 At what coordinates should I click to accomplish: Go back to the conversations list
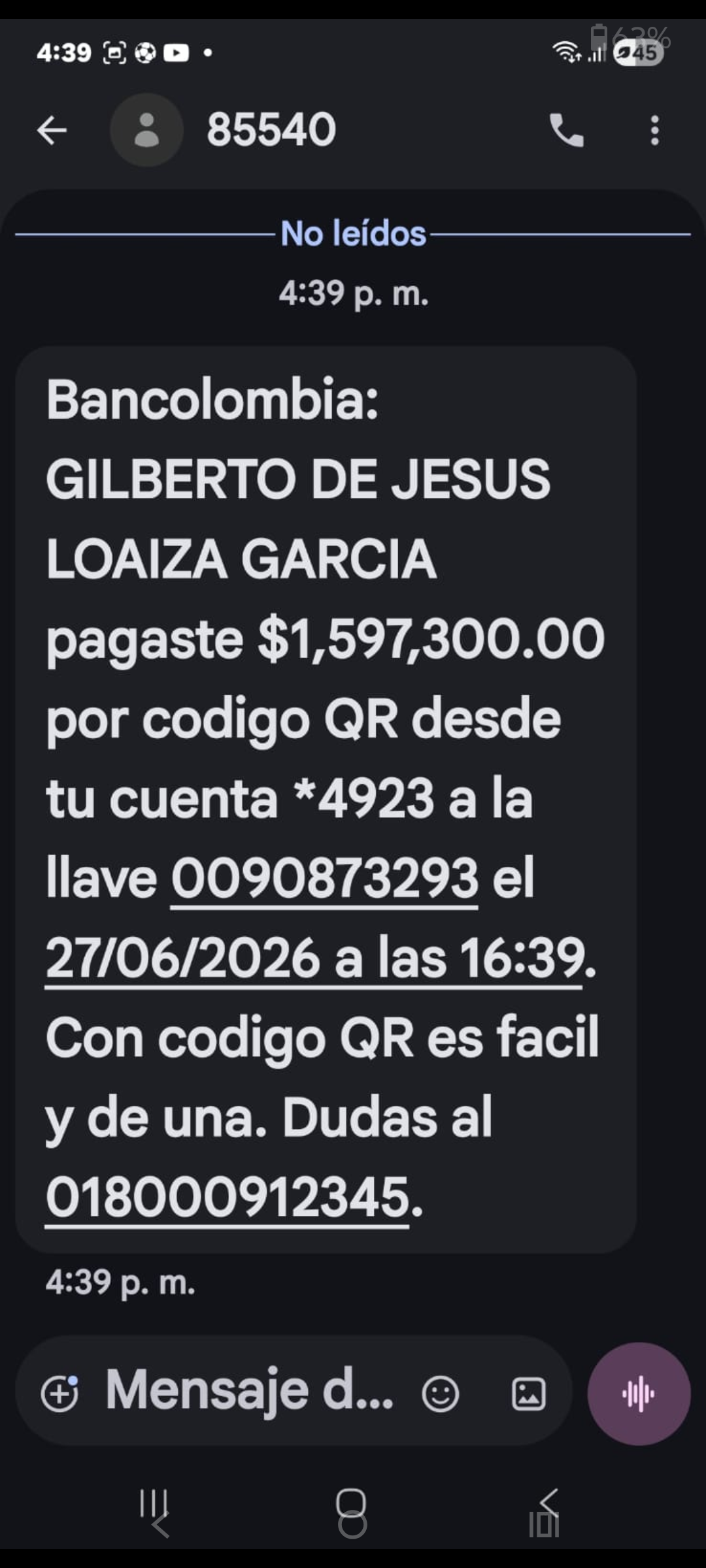(x=52, y=130)
